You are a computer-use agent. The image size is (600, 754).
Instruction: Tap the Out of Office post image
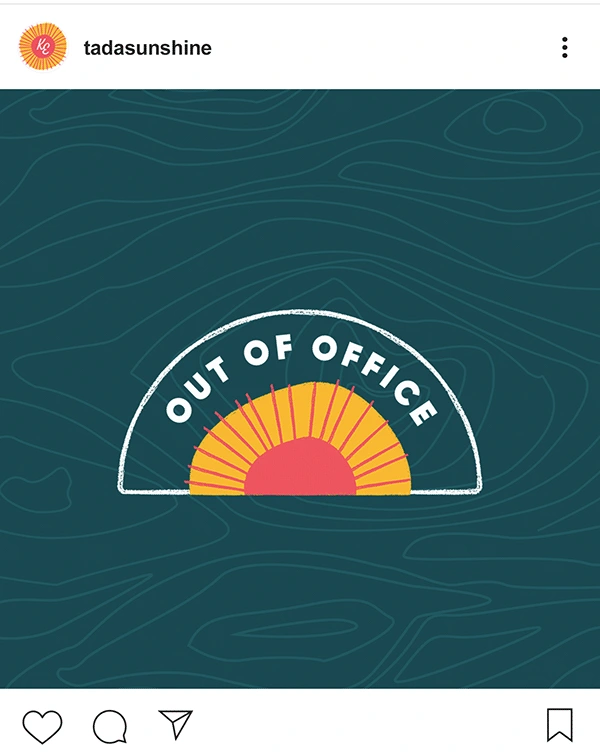click(300, 388)
